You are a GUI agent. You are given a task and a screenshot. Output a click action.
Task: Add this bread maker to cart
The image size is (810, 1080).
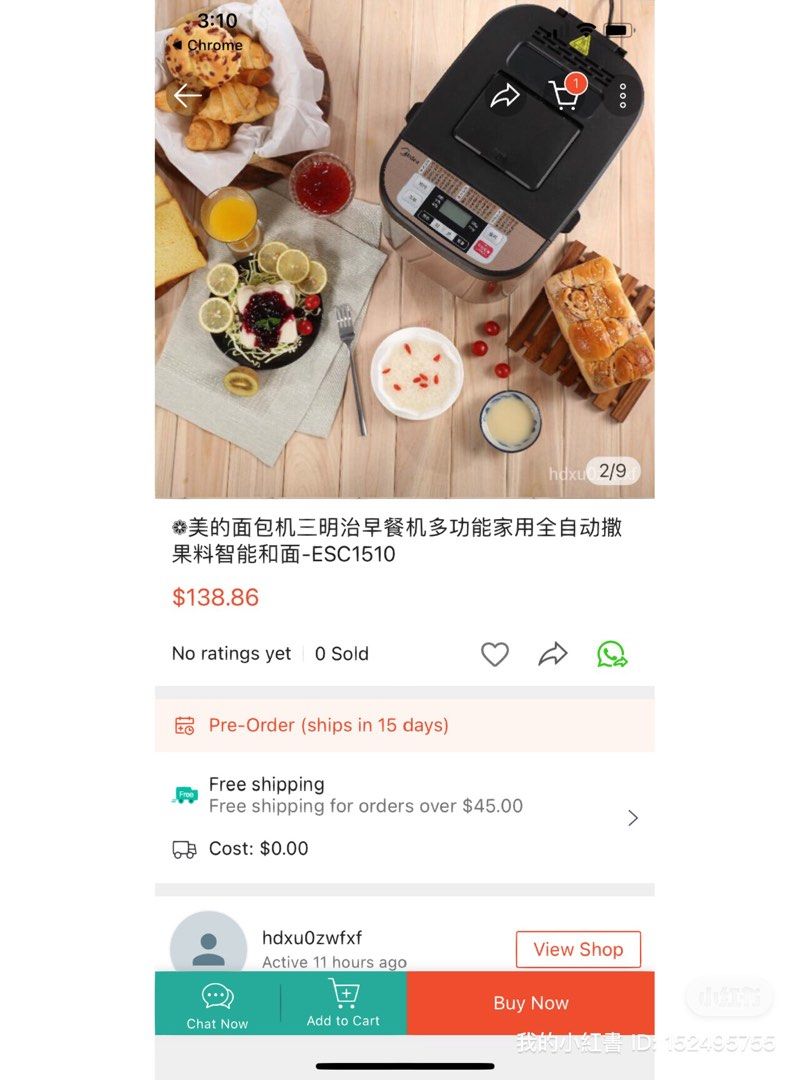tap(343, 1004)
